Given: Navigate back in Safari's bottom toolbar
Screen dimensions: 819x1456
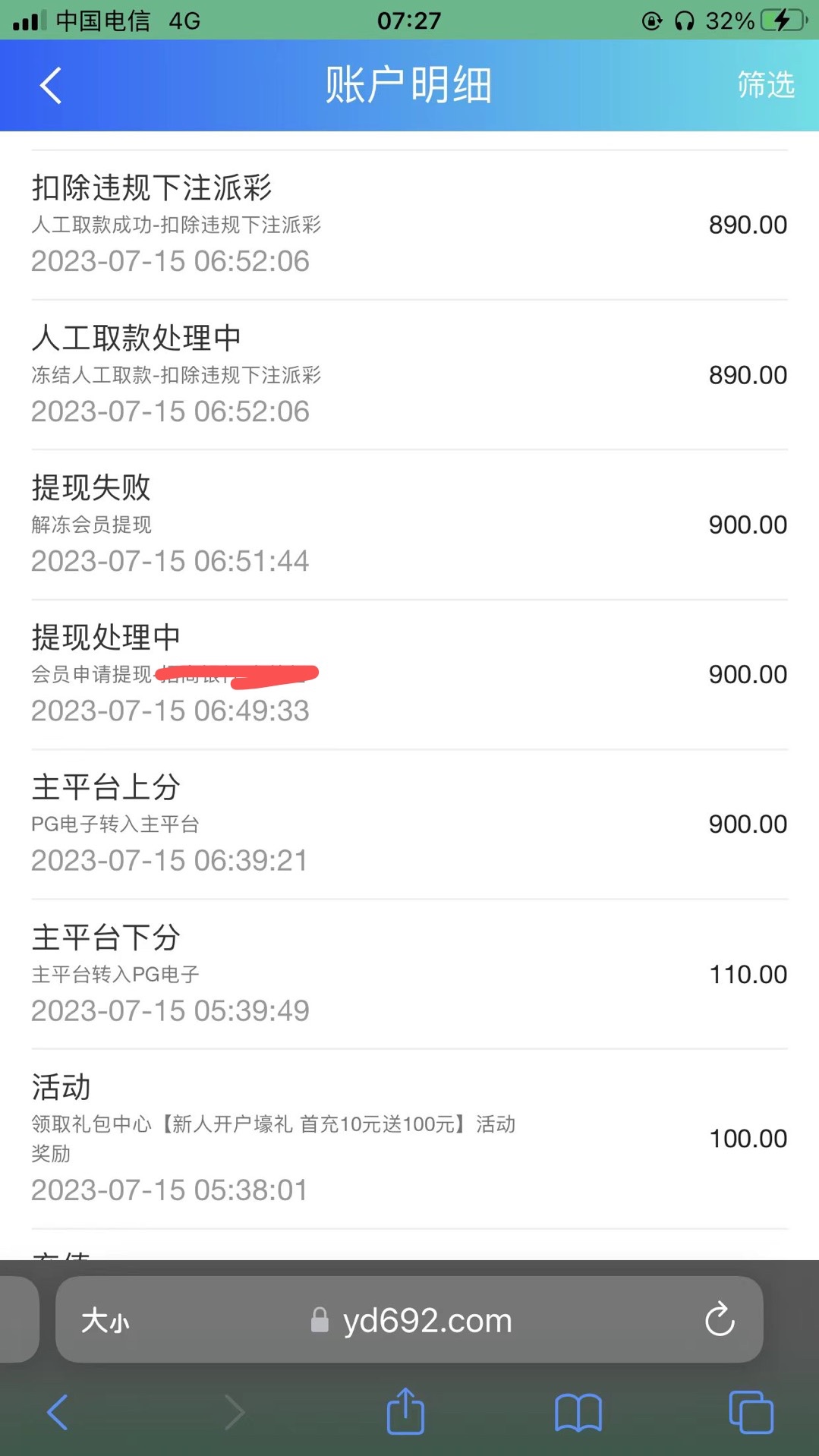Looking at the screenshot, I should [58, 1413].
